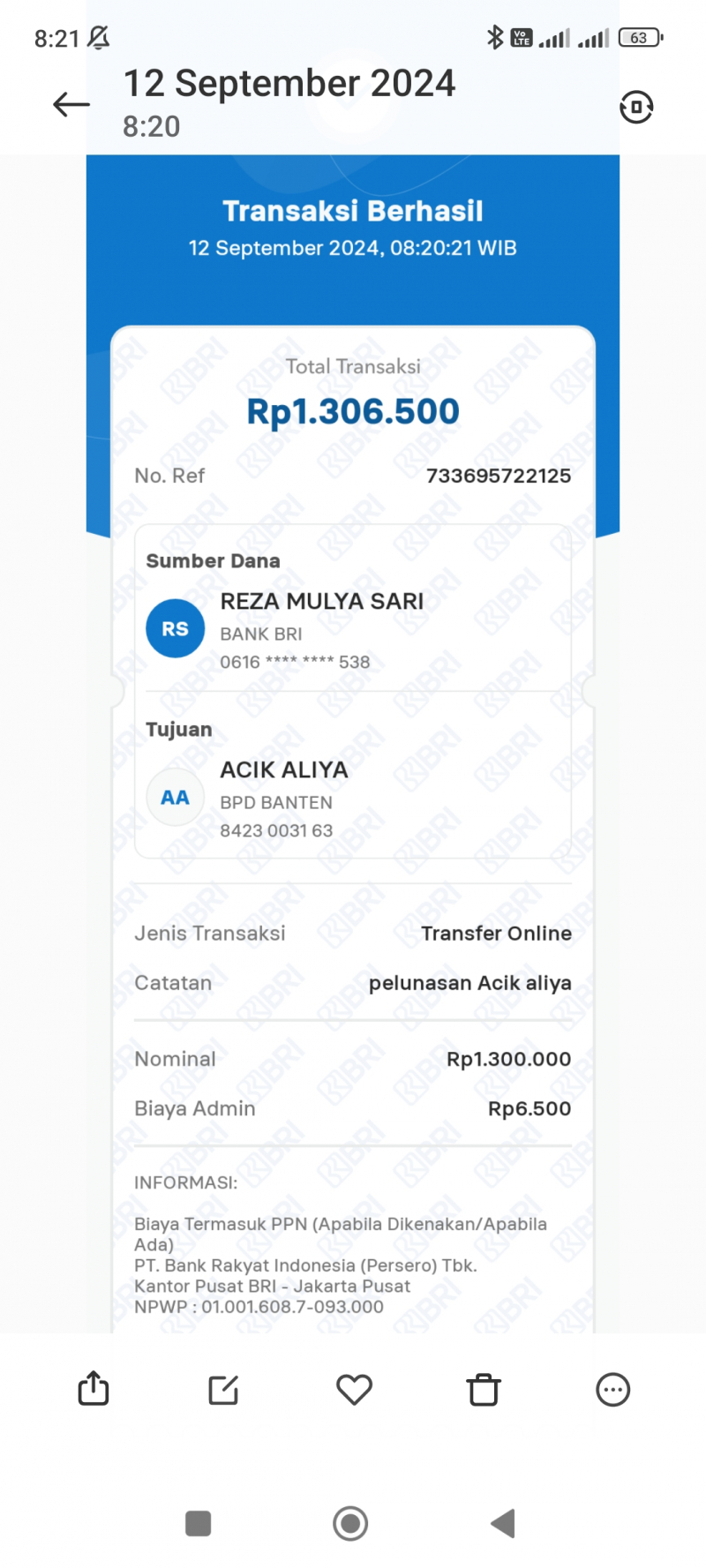Tap the system home button
The image size is (706, 1568).
tap(350, 1523)
